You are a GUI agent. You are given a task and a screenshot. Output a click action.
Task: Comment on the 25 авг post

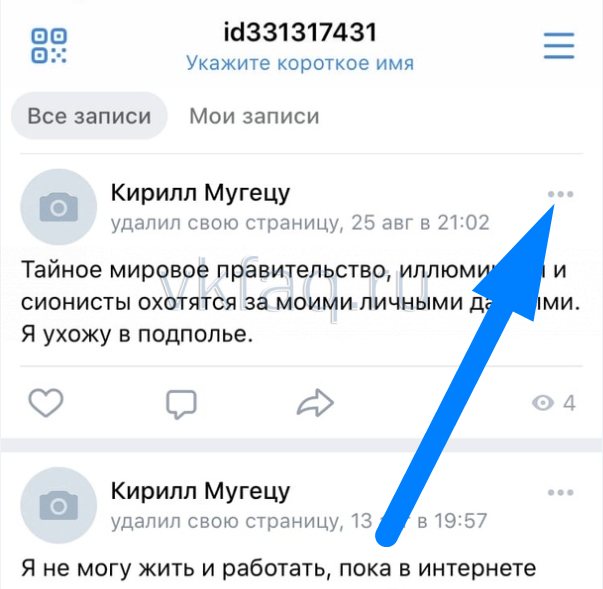click(x=181, y=403)
